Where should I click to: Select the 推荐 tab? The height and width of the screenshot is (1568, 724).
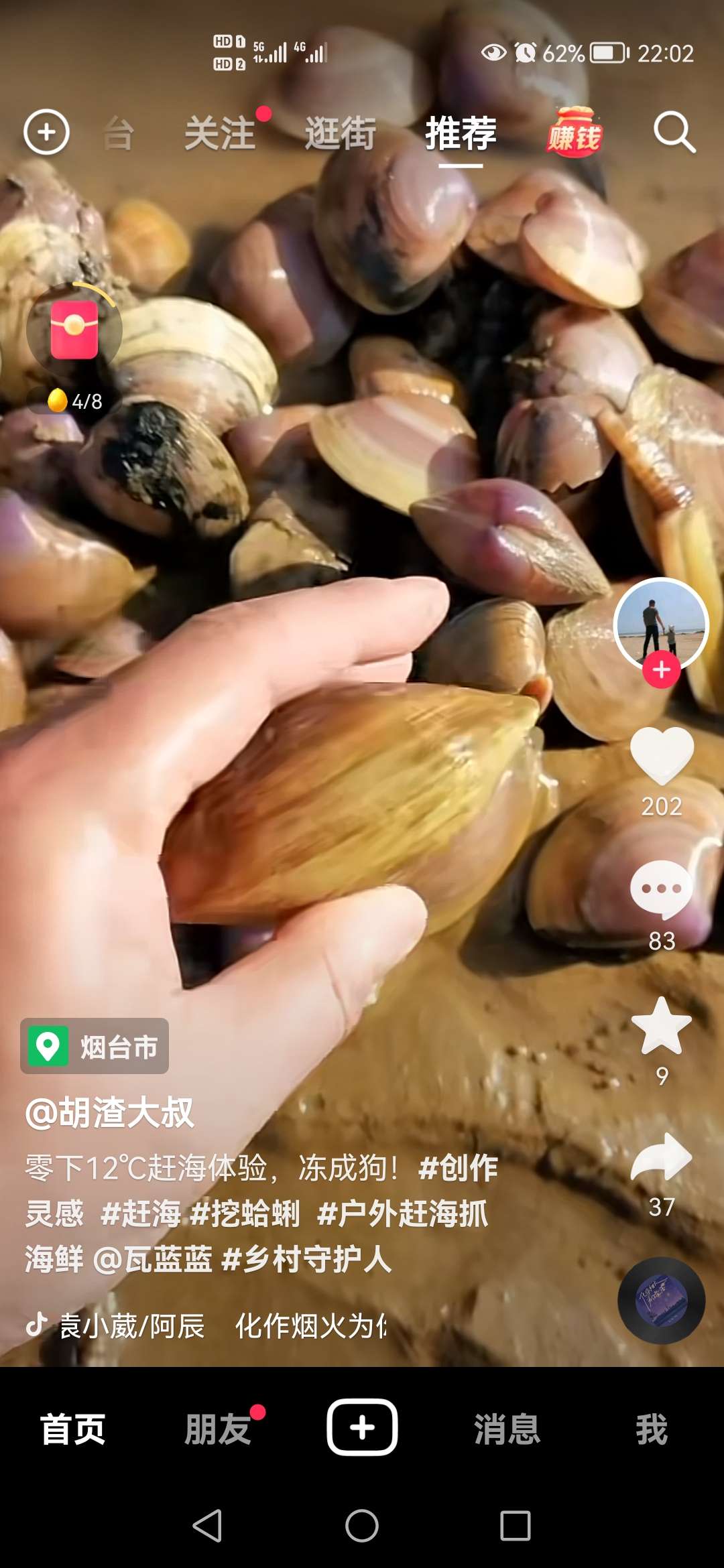(461, 133)
